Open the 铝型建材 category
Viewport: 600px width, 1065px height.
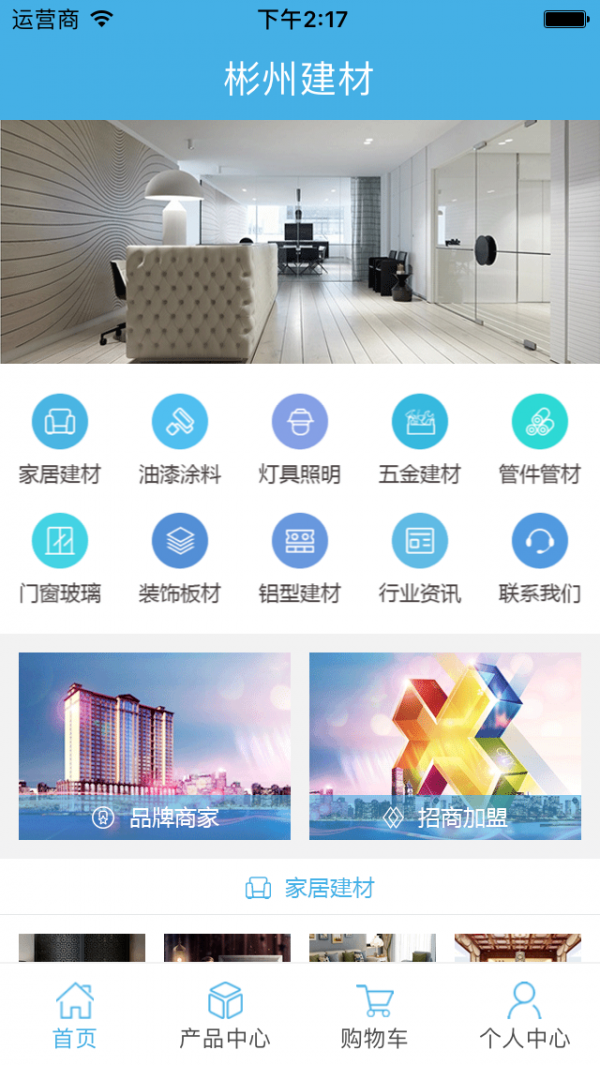point(300,558)
